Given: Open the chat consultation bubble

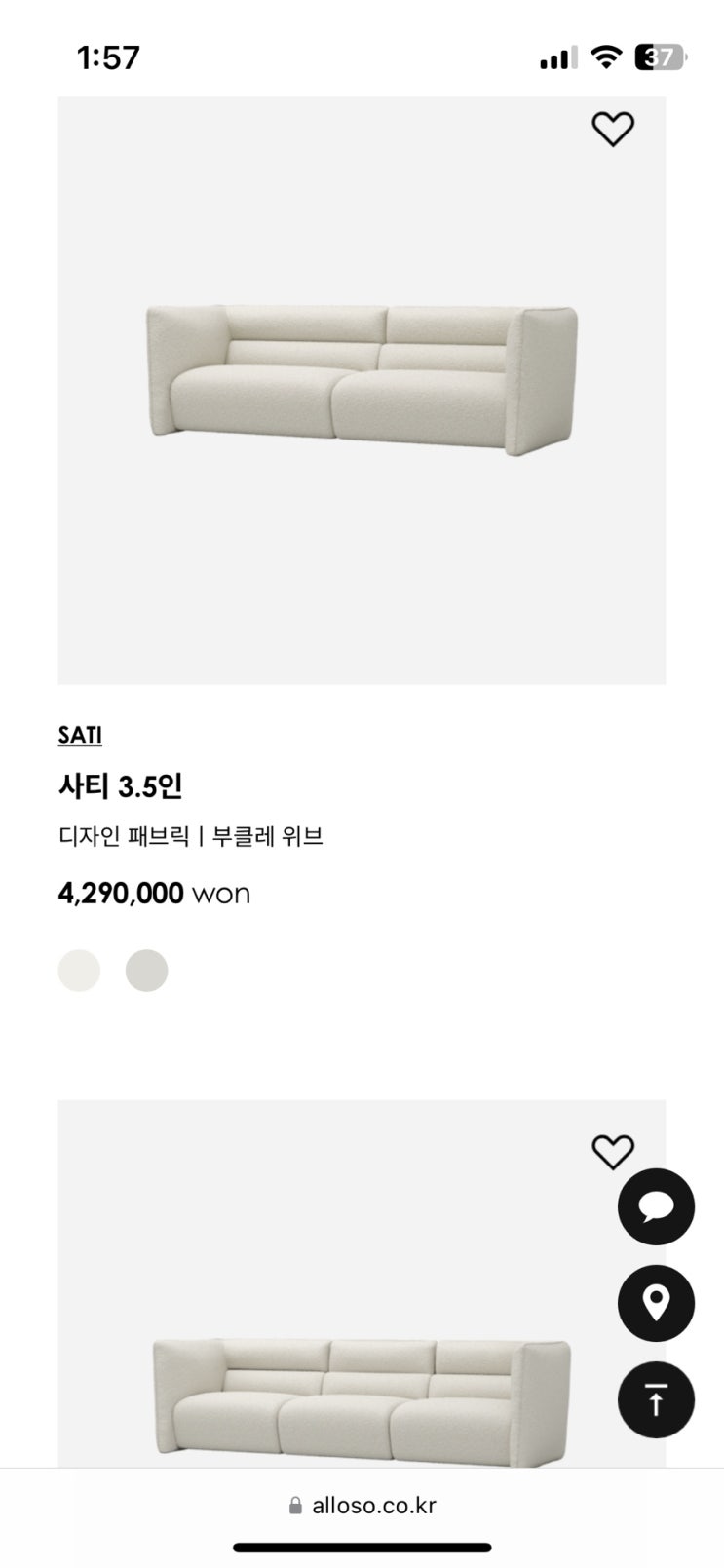Looking at the screenshot, I should point(656,1206).
